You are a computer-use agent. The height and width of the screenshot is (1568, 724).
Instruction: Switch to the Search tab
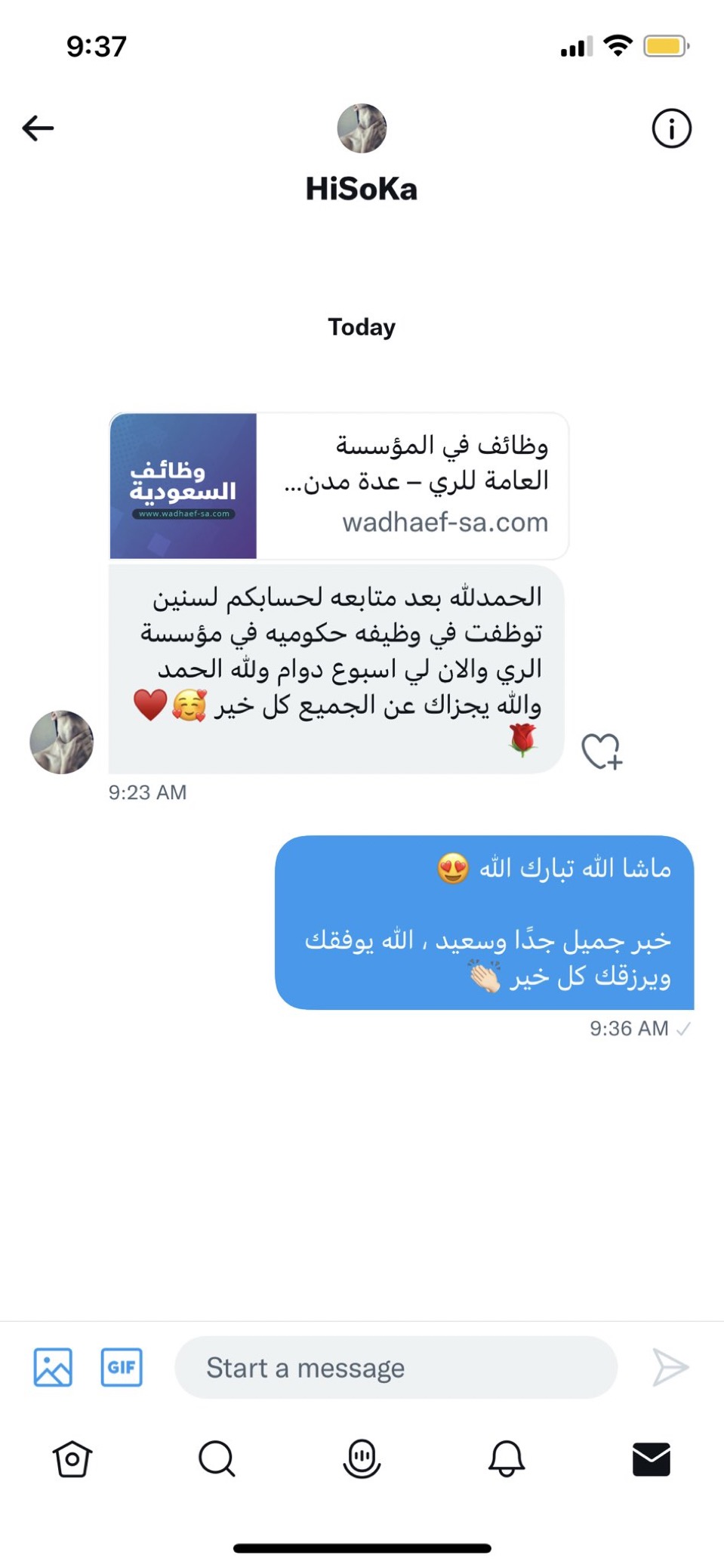217,1458
